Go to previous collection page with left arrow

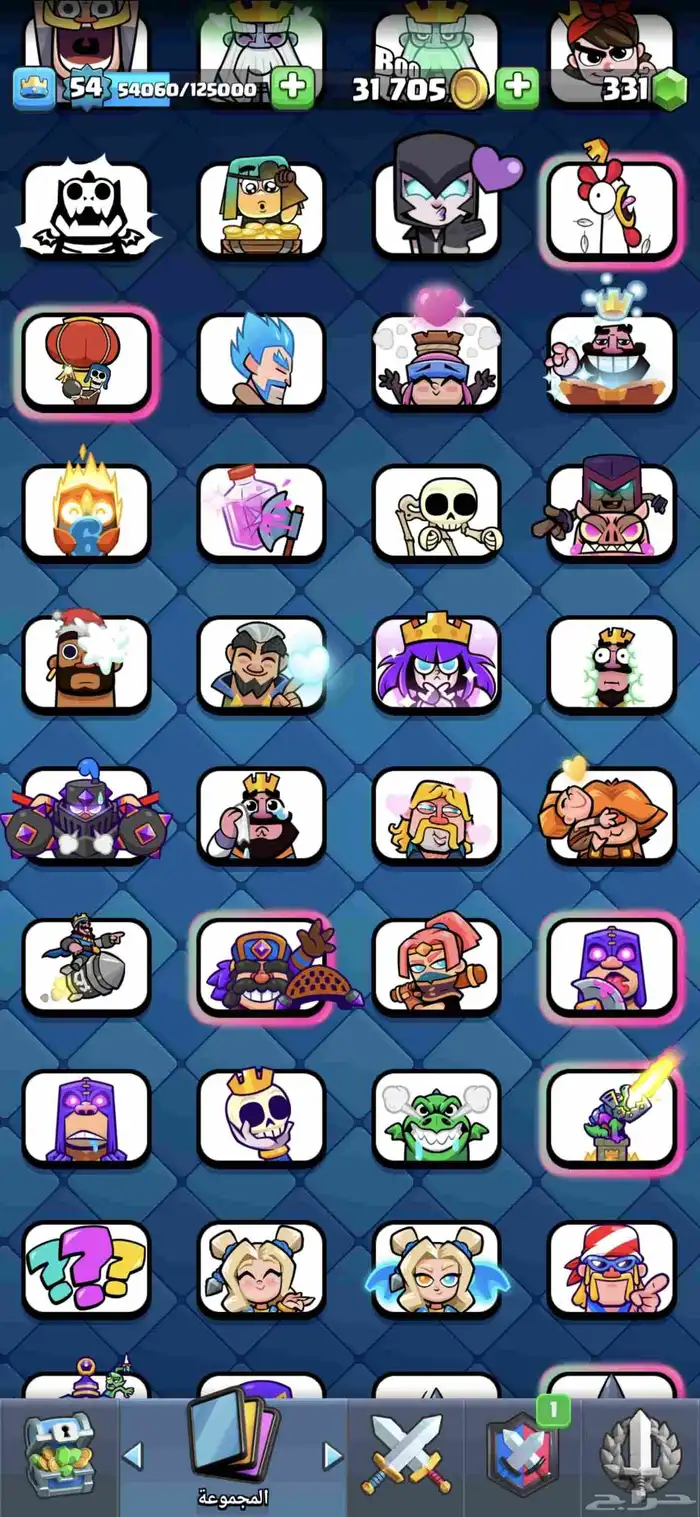tap(133, 1456)
